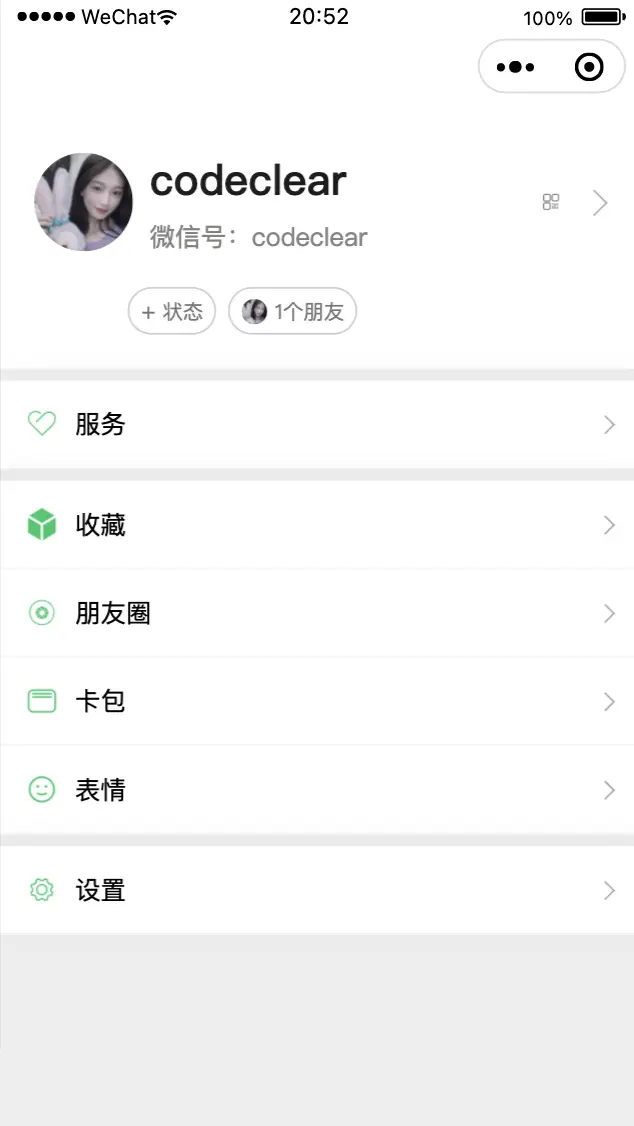Open the 服务 row
634x1126 pixels.
pos(317,424)
